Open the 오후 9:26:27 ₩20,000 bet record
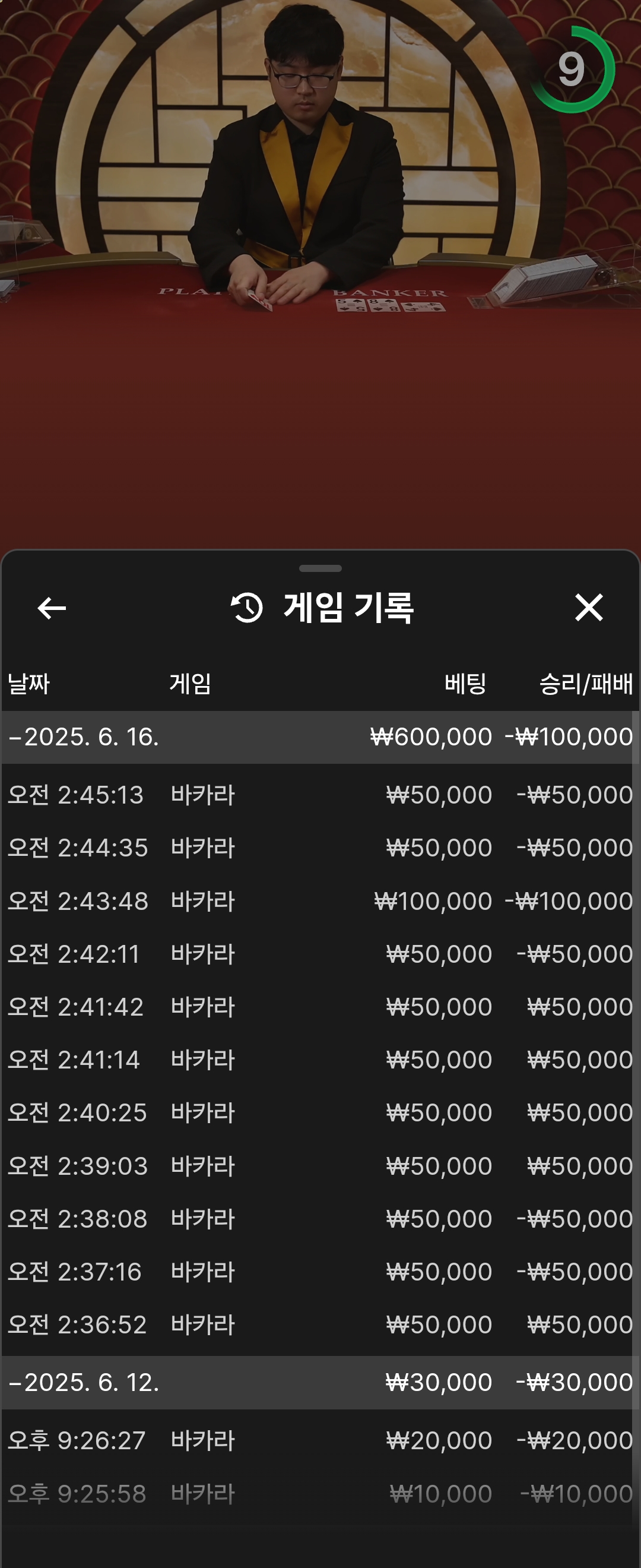641x1568 pixels. point(320,1440)
